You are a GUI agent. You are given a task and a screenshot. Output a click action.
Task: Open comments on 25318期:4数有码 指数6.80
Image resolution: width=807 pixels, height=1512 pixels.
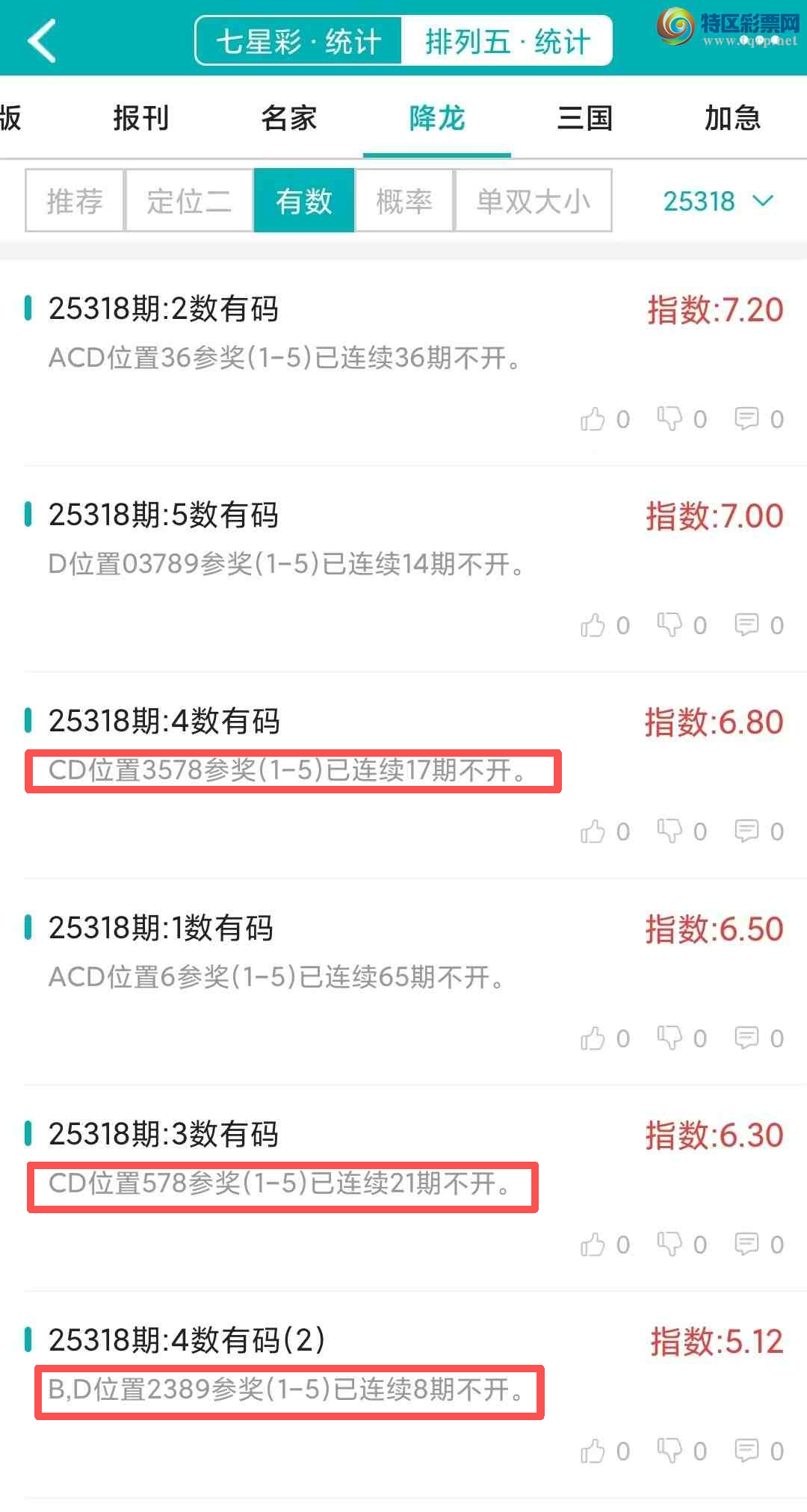coord(747,831)
